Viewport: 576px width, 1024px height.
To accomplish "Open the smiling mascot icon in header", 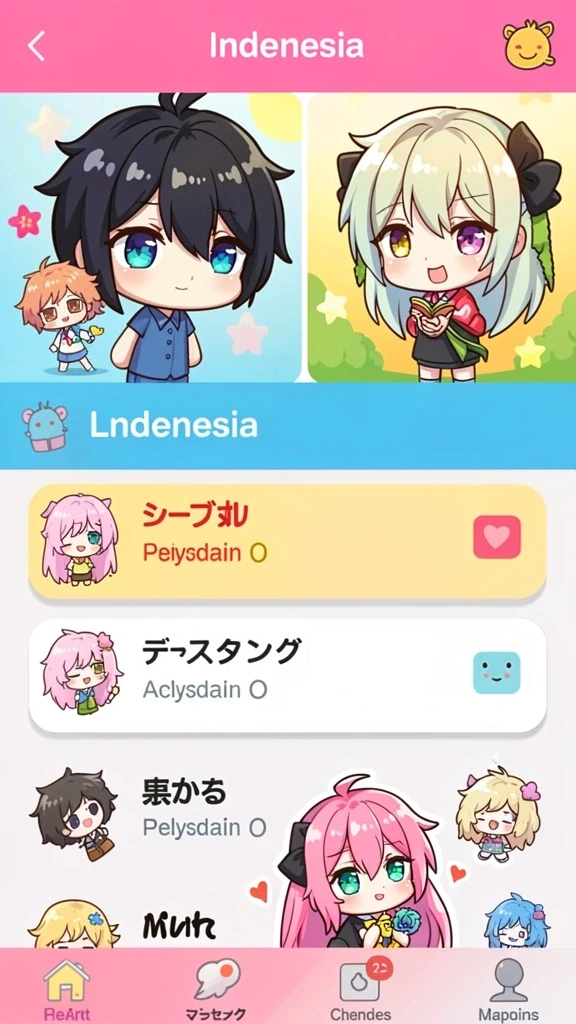I will (528, 44).
